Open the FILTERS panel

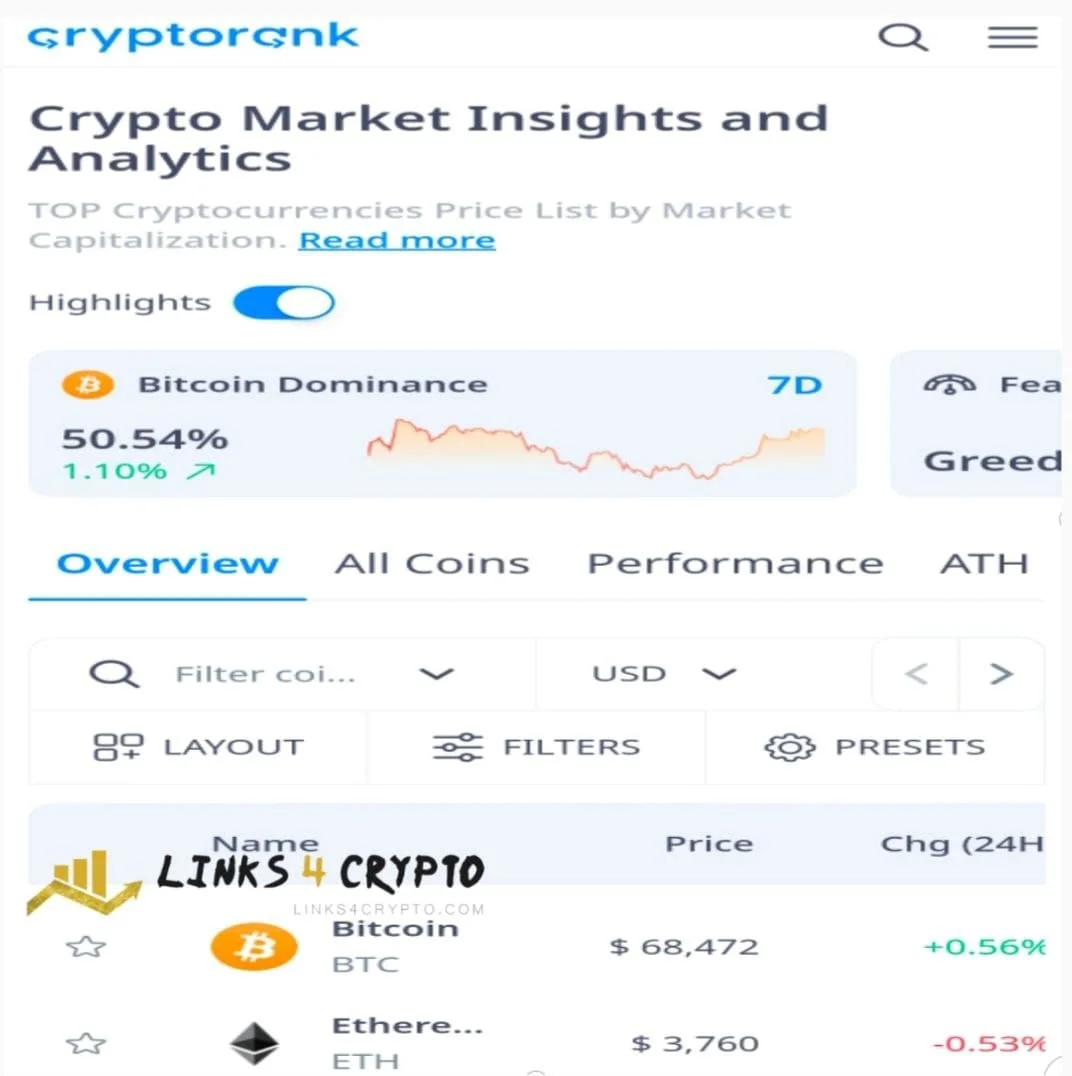(536, 747)
